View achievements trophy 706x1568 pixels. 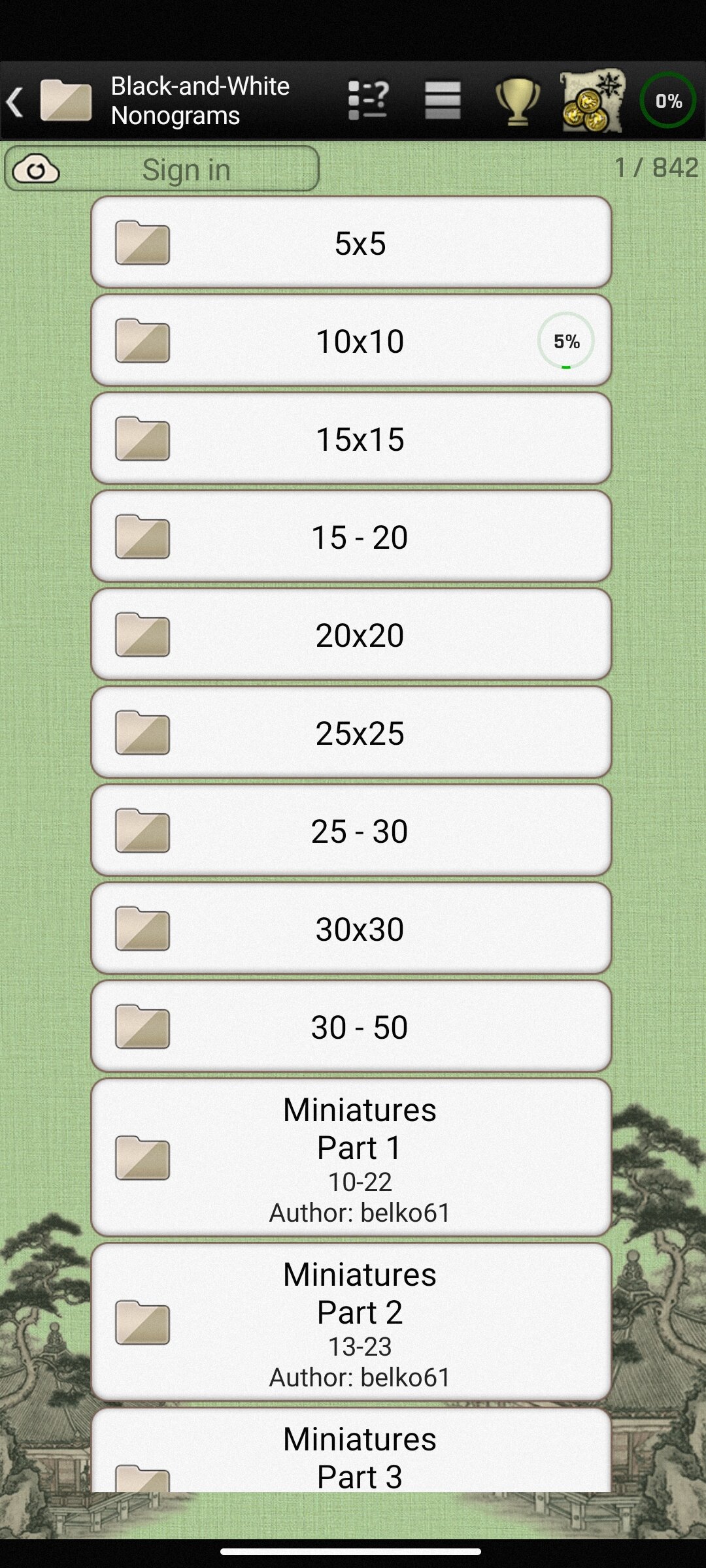pyautogui.click(x=518, y=101)
